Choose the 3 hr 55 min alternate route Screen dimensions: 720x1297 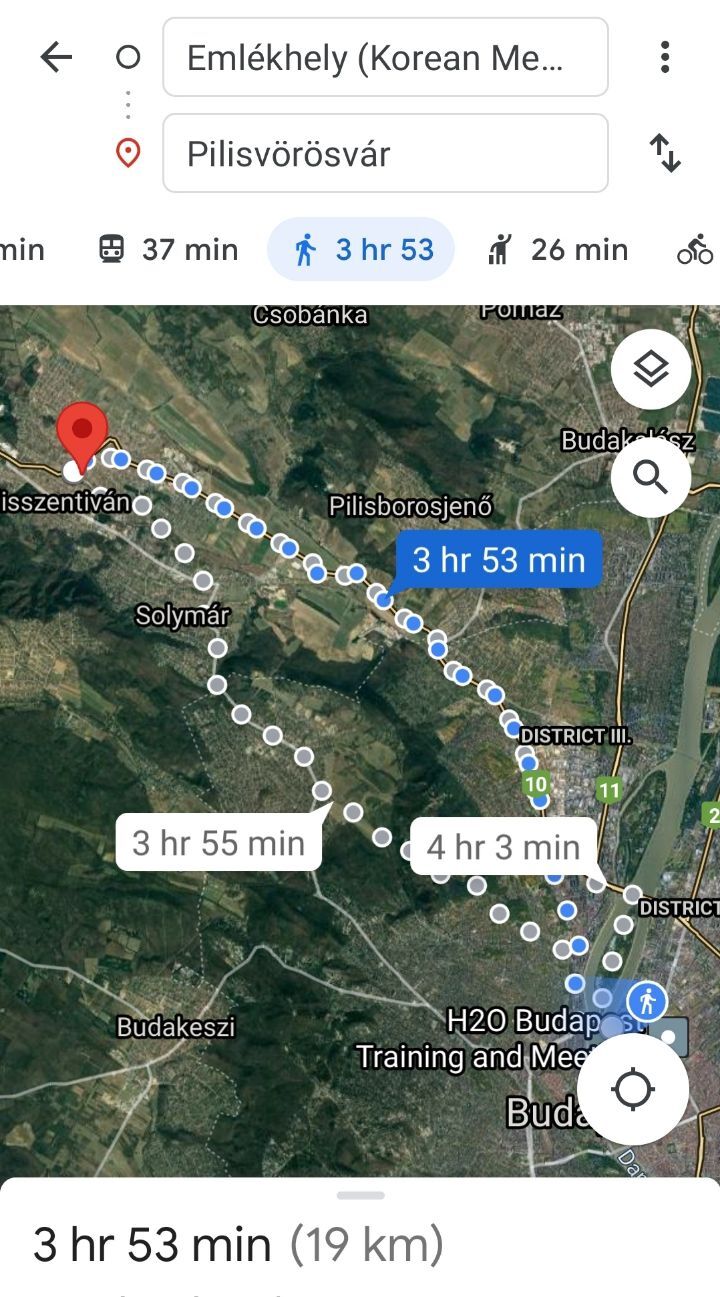click(x=218, y=843)
